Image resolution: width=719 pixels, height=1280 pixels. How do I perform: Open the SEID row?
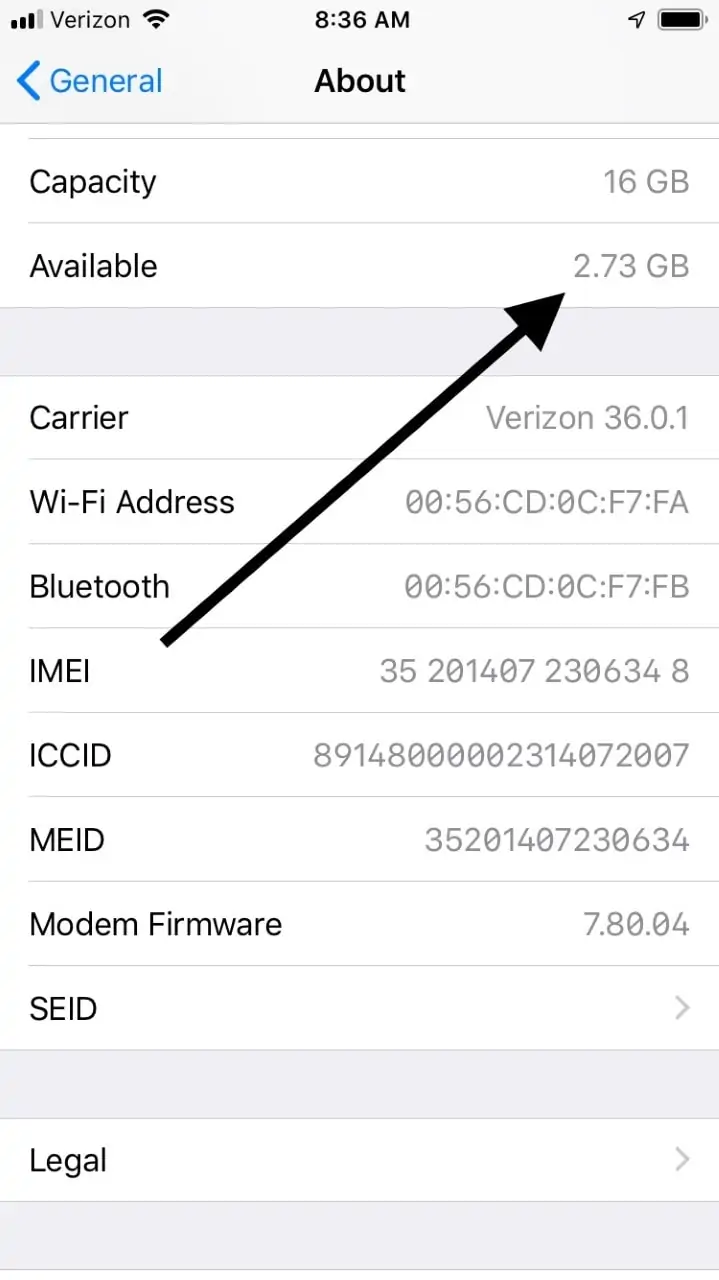[x=359, y=1008]
